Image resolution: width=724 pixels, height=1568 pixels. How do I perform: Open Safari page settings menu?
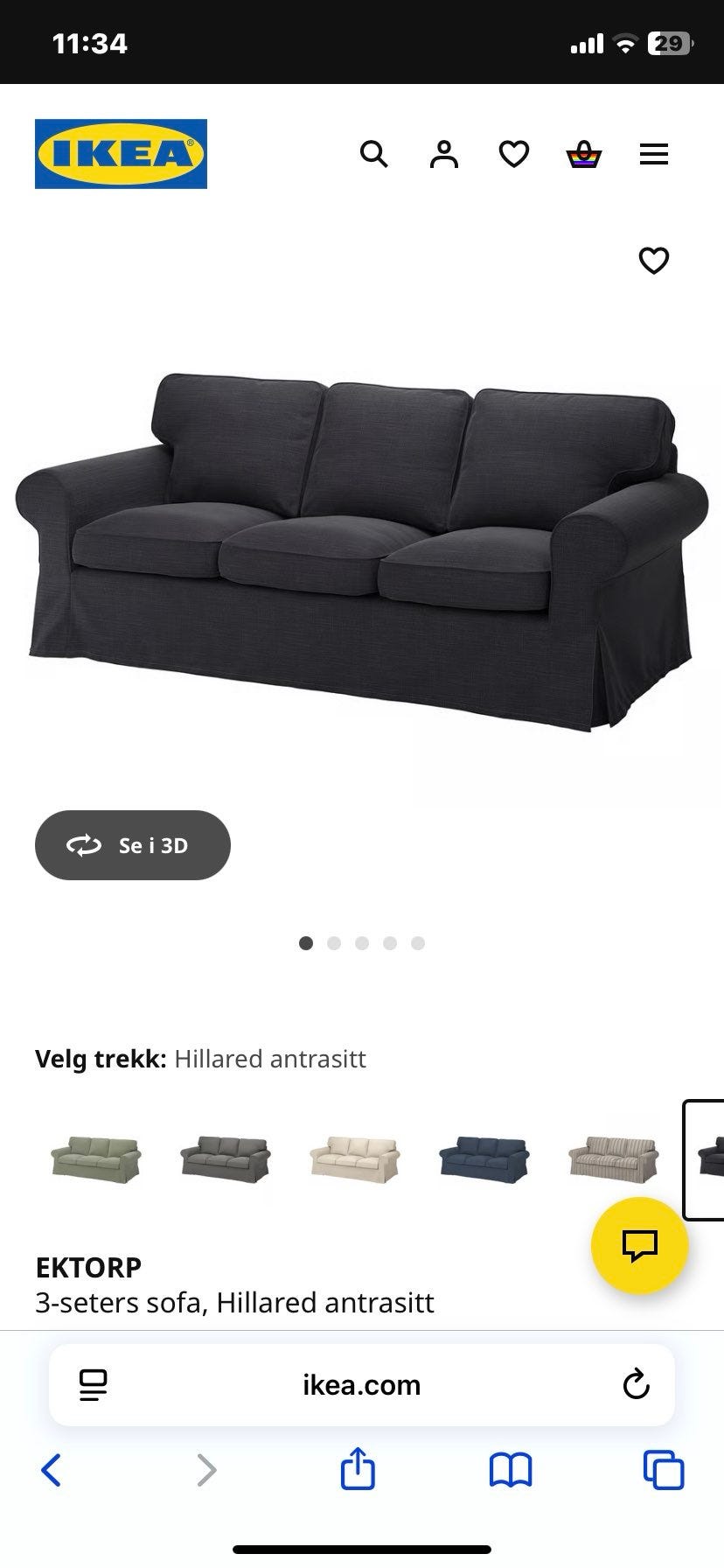tap(93, 1385)
